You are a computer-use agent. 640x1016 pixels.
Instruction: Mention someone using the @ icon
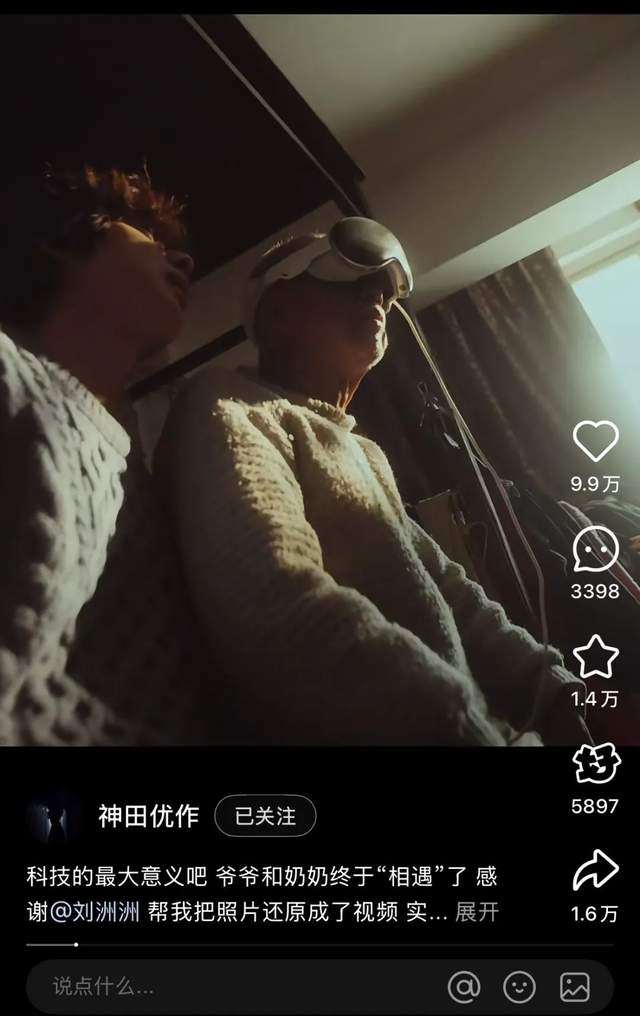[464, 987]
